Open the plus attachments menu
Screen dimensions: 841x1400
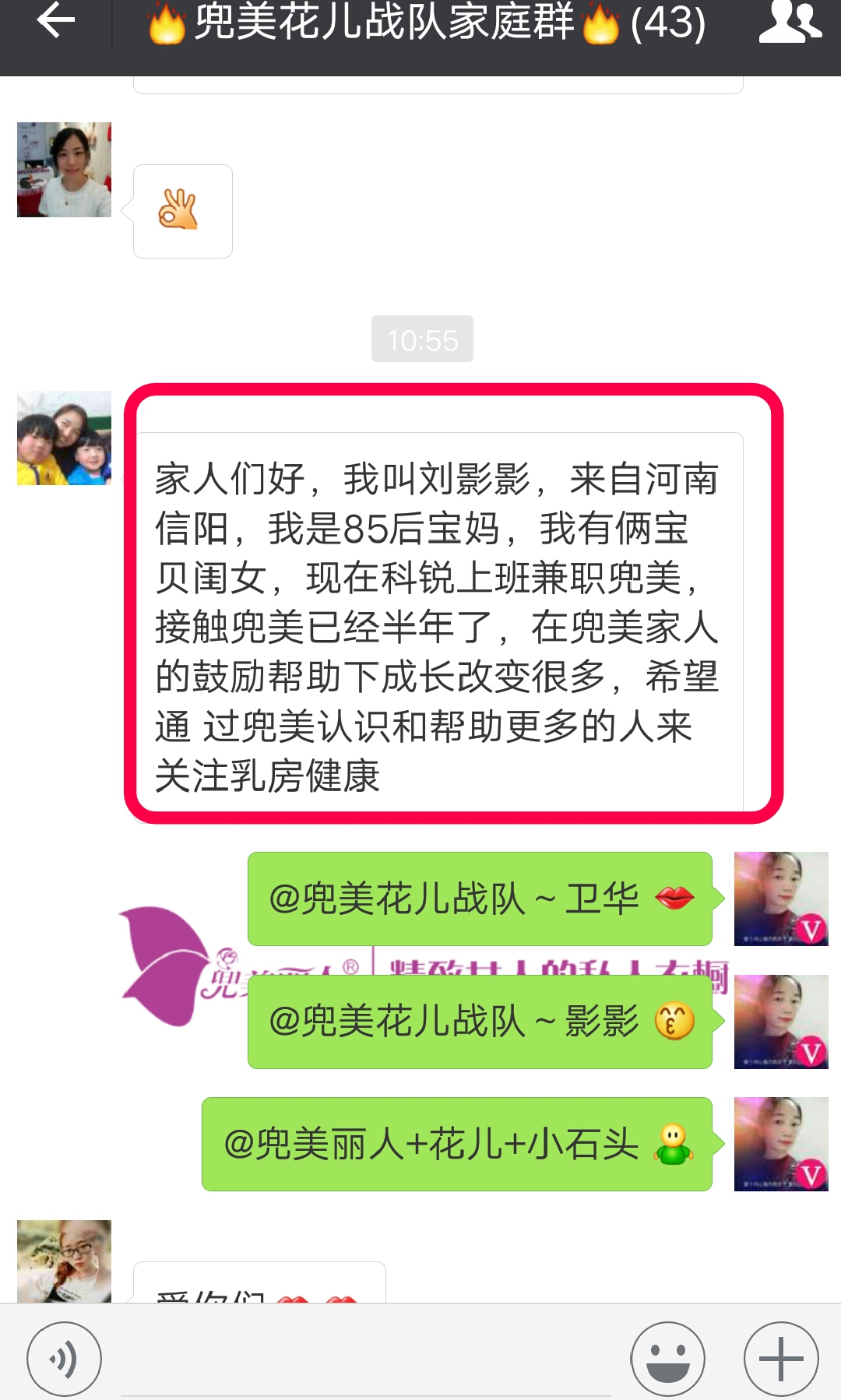pos(780,1359)
